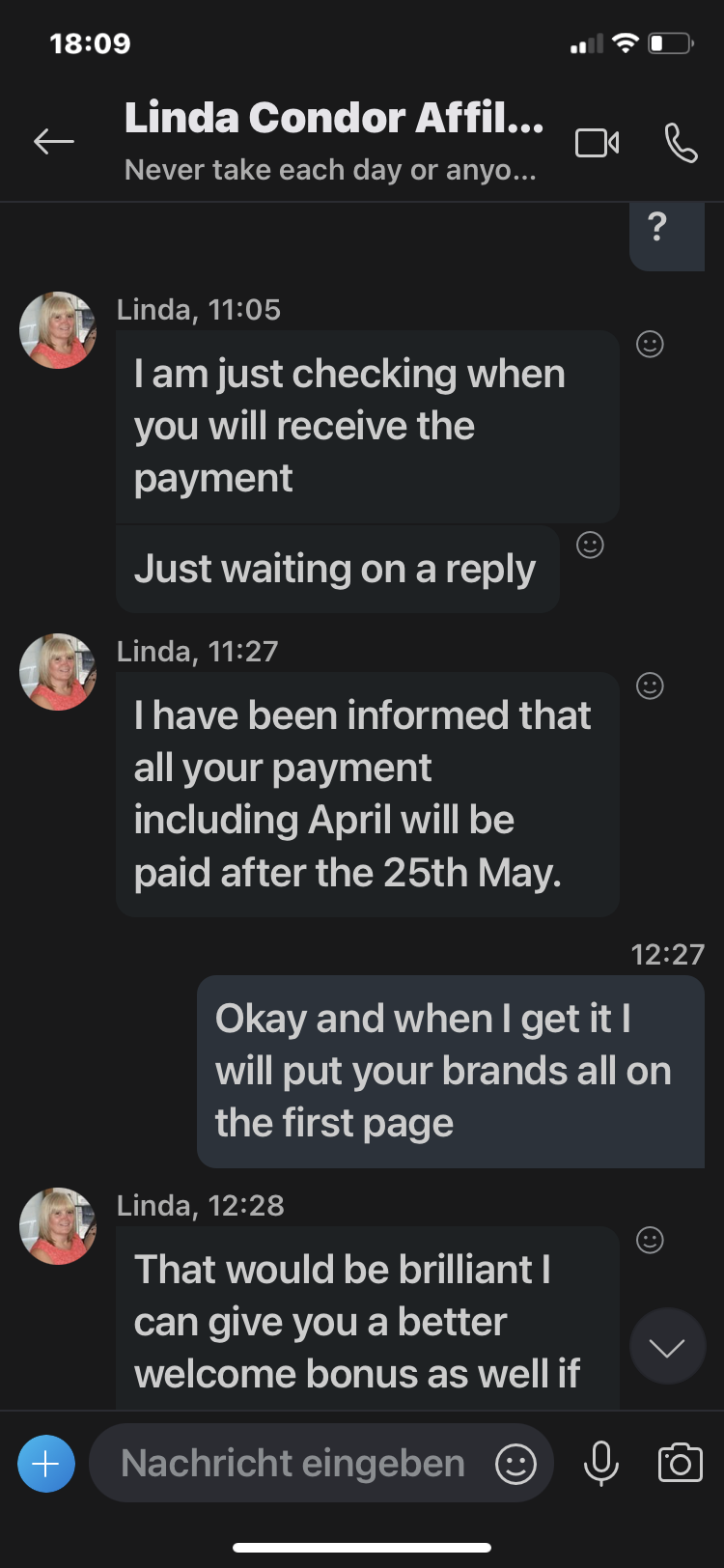
Task: React to the 'Just waiting on a reply' message
Action: pyautogui.click(x=590, y=545)
